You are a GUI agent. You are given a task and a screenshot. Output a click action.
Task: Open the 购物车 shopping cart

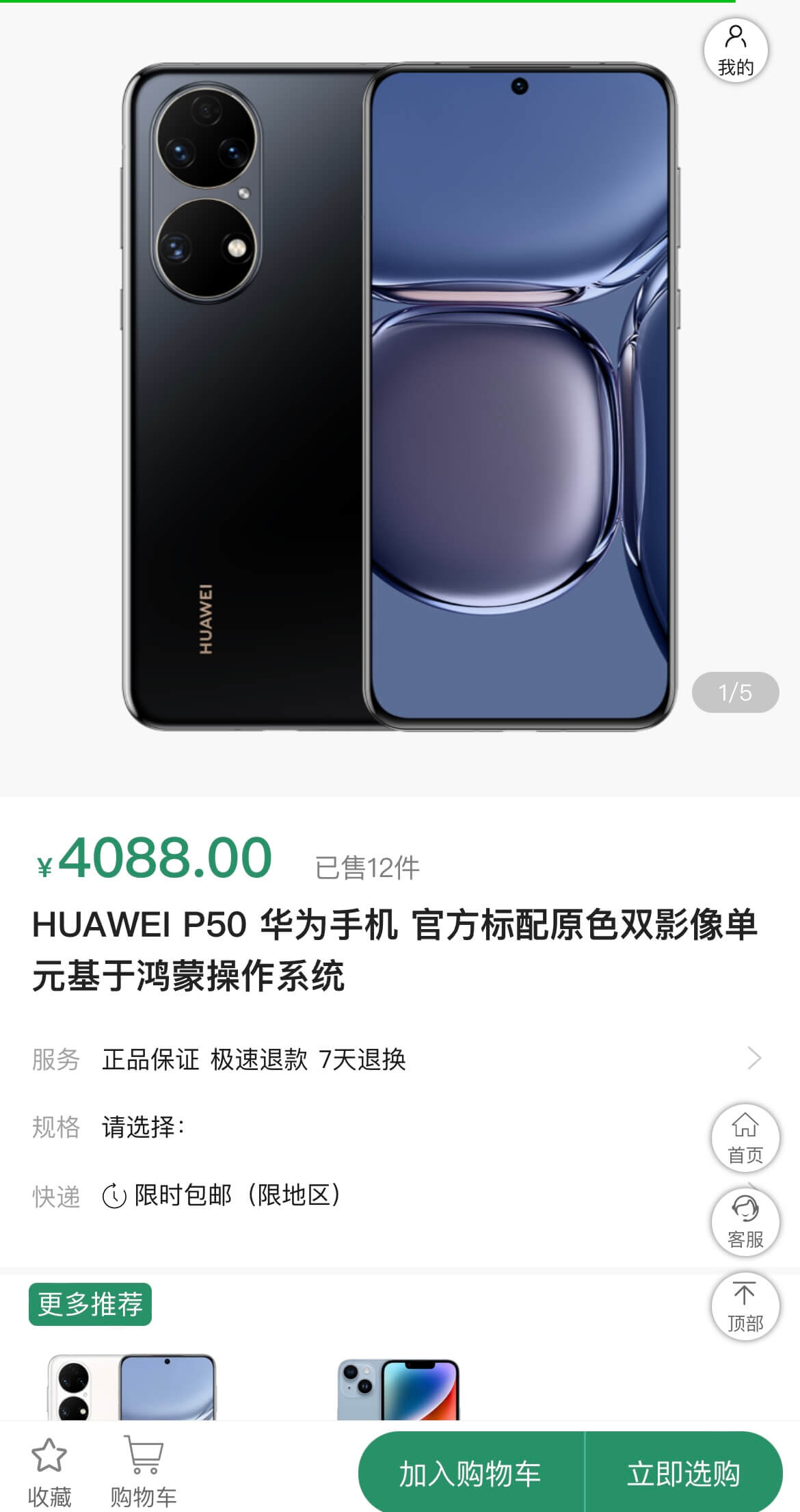pyautogui.click(x=144, y=1471)
